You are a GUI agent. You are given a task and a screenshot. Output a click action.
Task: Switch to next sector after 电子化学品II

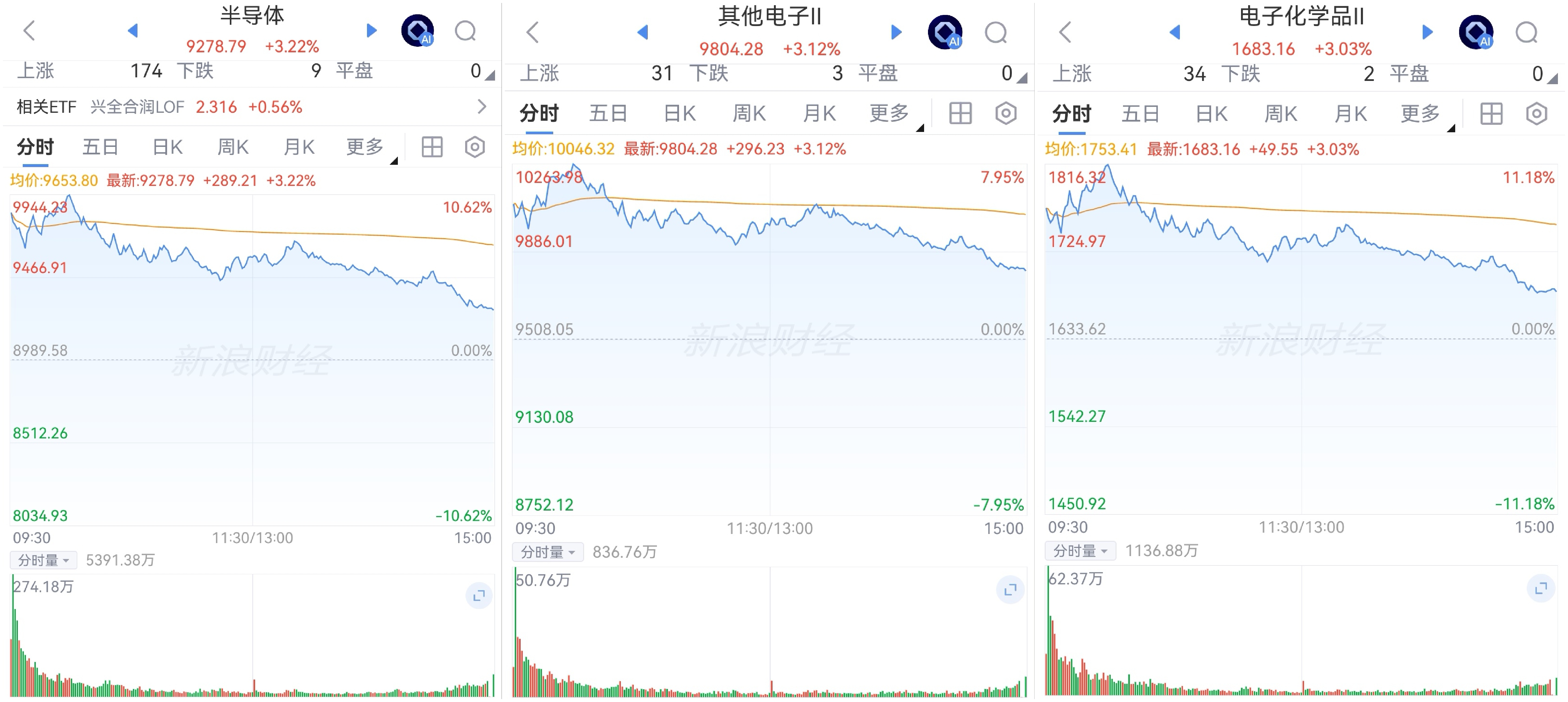1427,32
